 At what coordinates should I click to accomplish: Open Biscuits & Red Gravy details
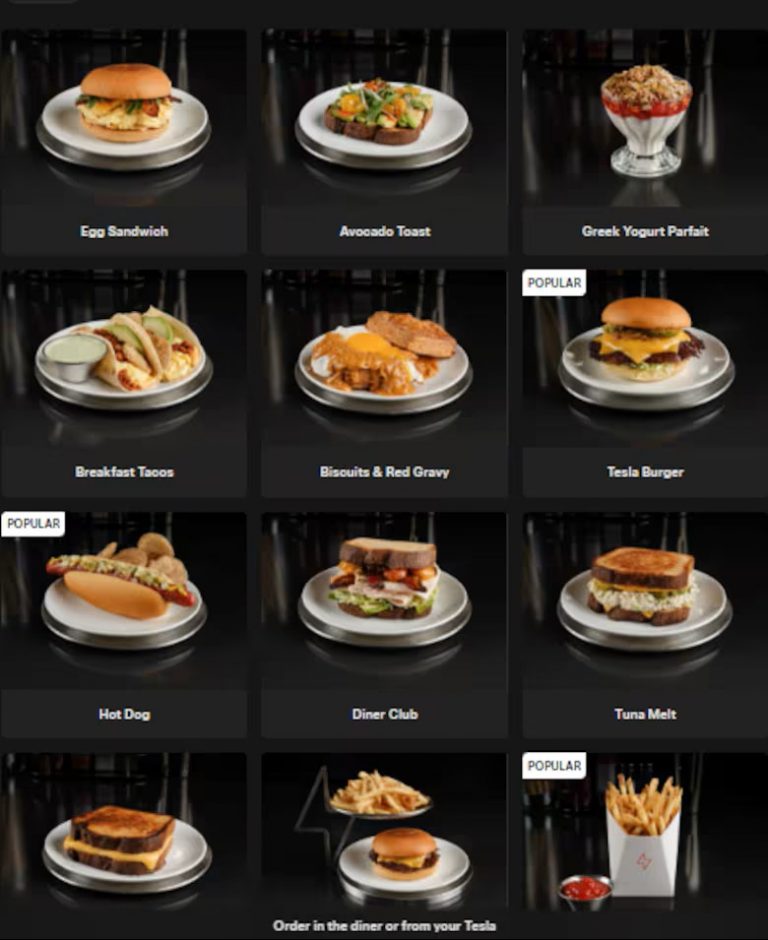pyautogui.click(x=384, y=384)
